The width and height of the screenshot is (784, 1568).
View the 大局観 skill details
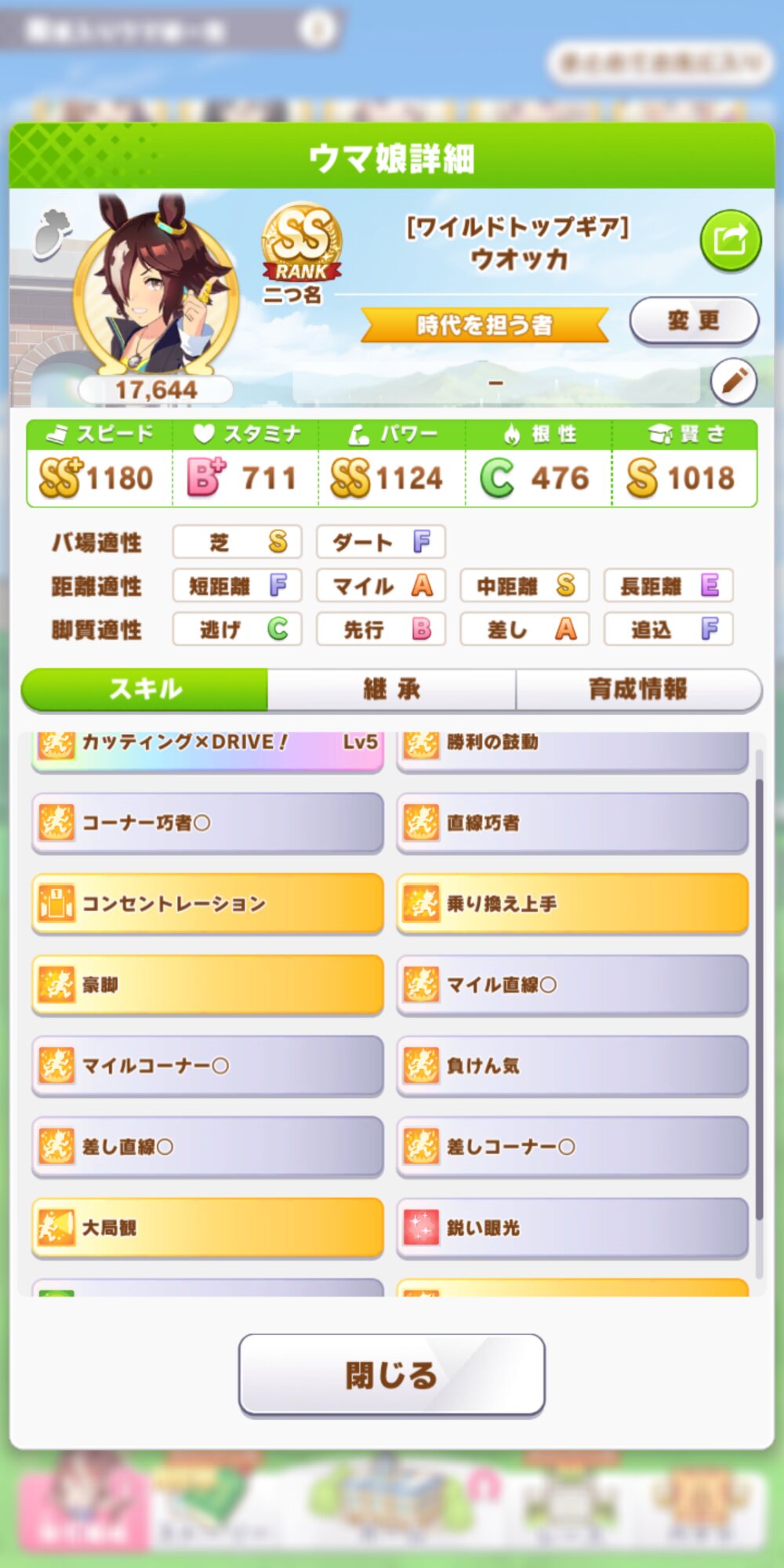point(208,1228)
